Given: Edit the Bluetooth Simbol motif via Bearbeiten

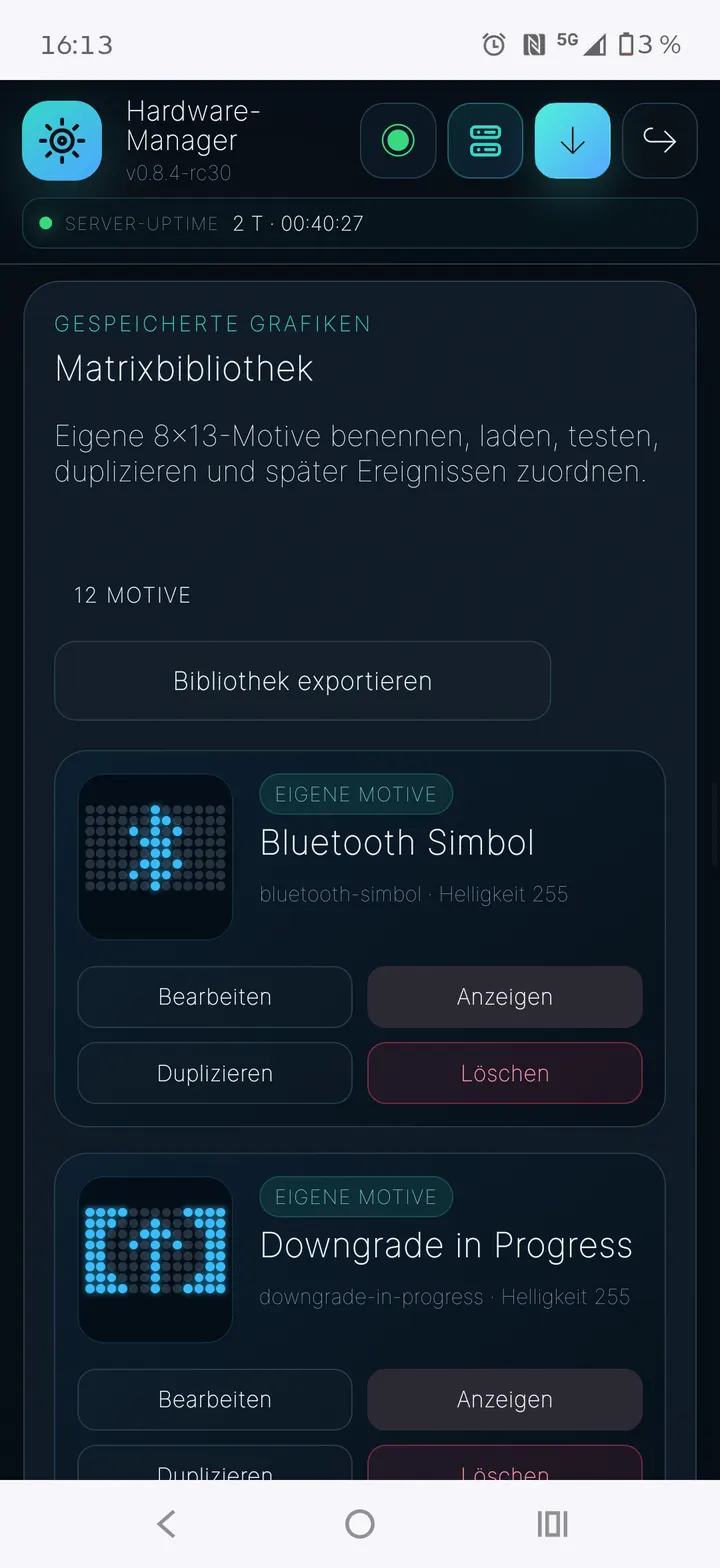Looking at the screenshot, I should coord(215,997).
